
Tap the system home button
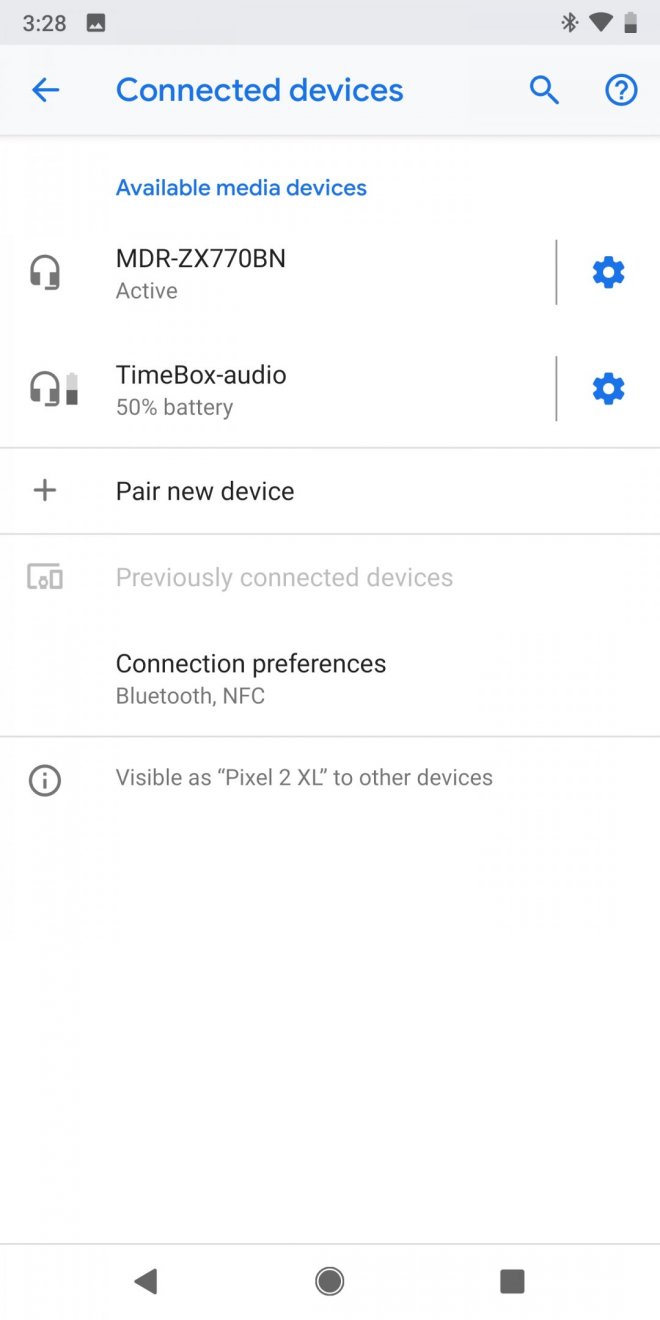(x=329, y=1281)
